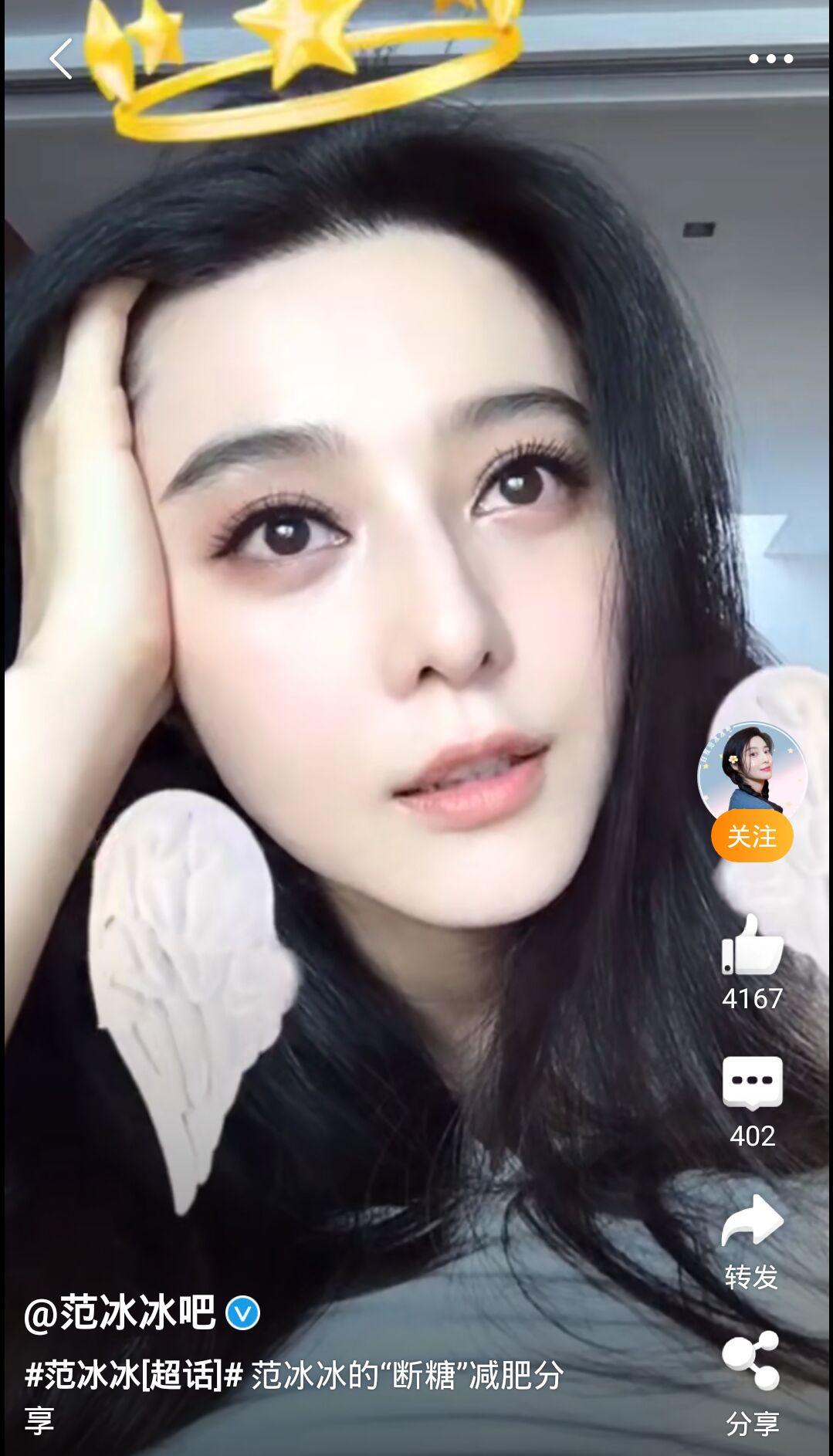Open the comments bubble icon
Screen dimensions: 833x1456
point(752,1082)
